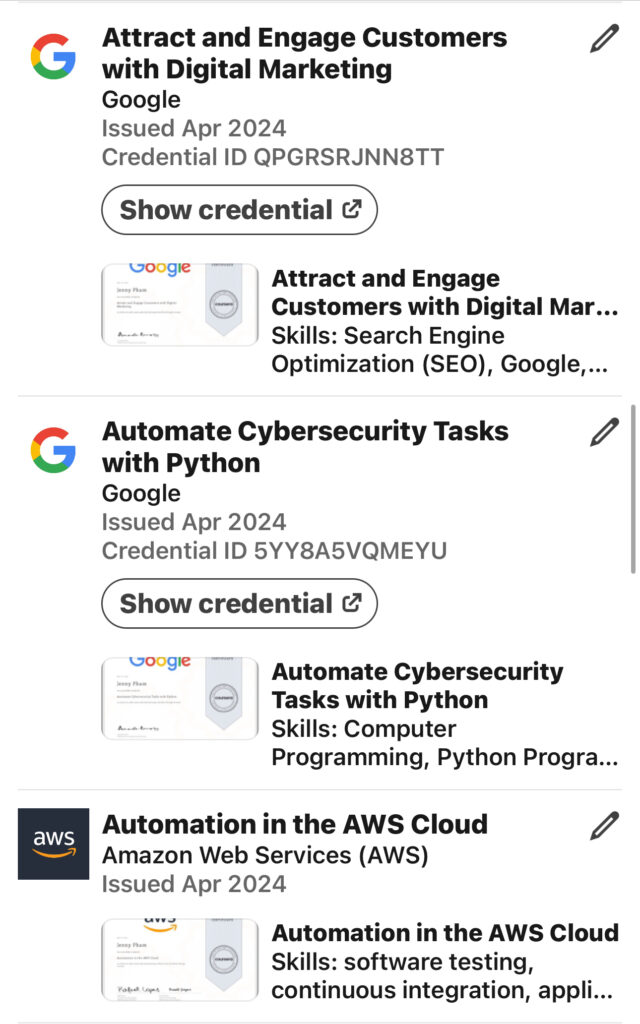Open the Attract and Engage Customers certificate thumbnail

point(180,304)
